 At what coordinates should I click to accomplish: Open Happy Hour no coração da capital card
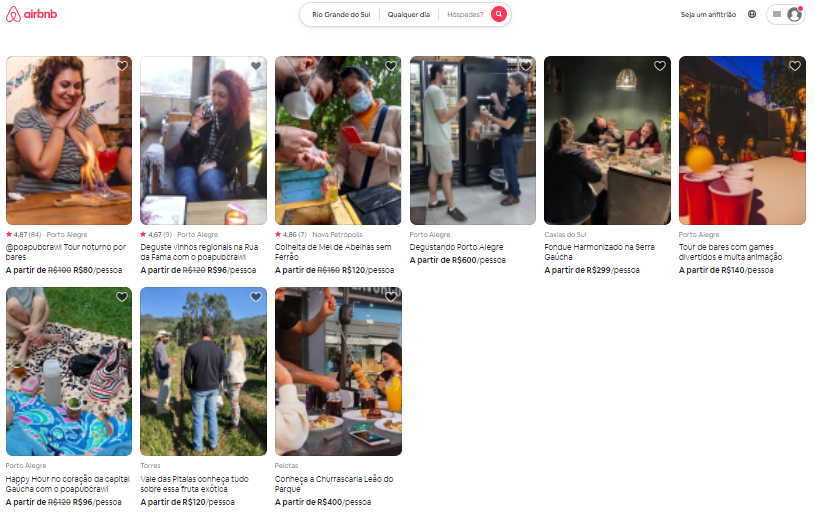pyautogui.click(x=69, y=370)
